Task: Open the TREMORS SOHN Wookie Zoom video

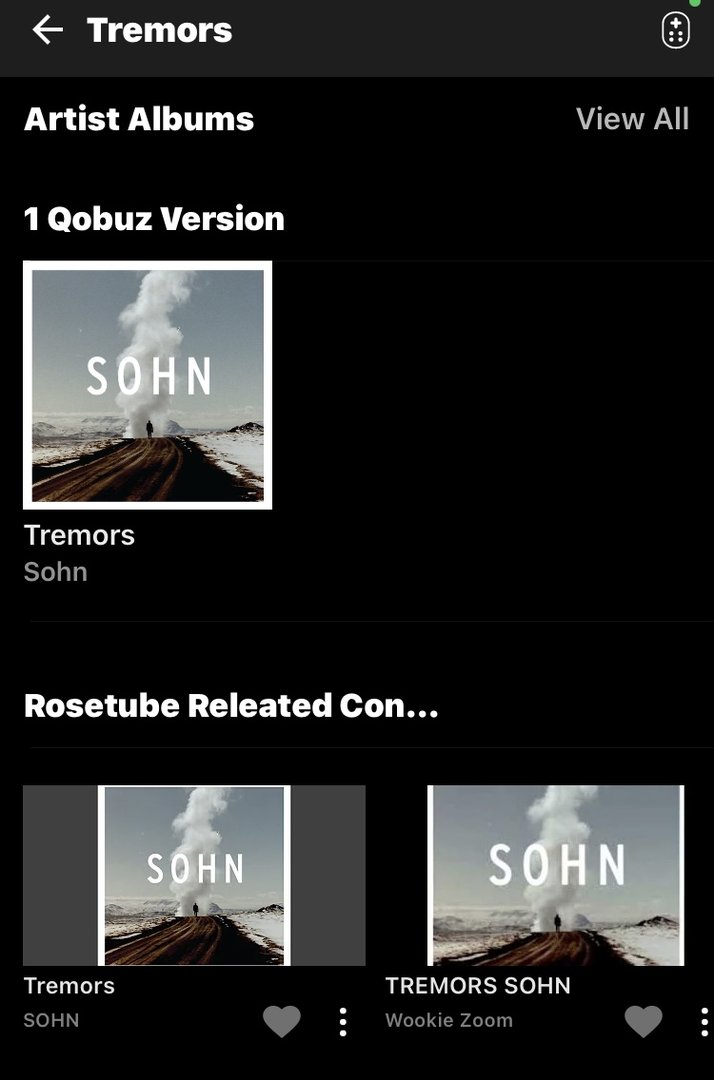Action: 555,874
